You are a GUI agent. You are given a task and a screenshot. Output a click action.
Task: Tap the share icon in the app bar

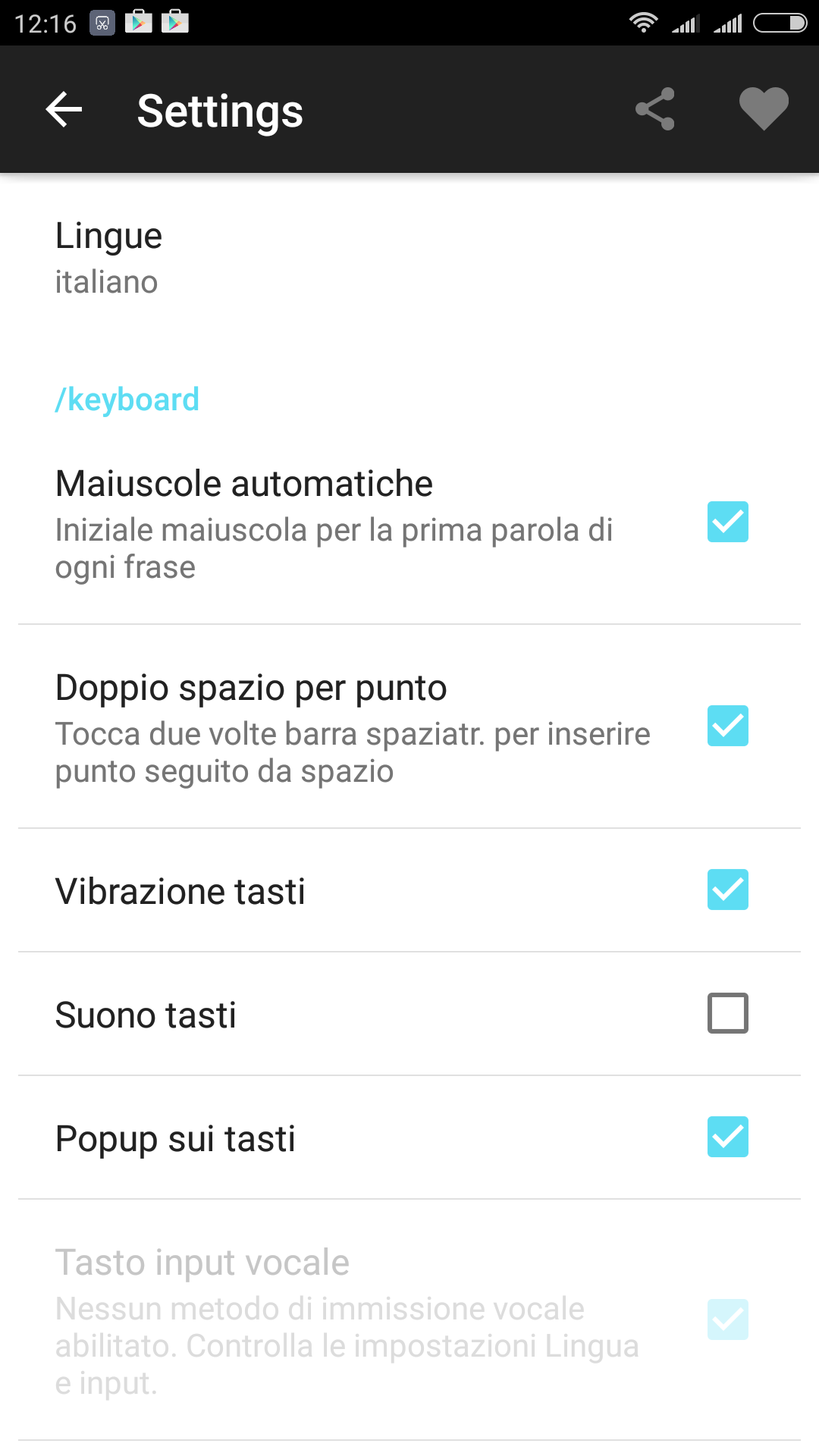coord(655,109)
